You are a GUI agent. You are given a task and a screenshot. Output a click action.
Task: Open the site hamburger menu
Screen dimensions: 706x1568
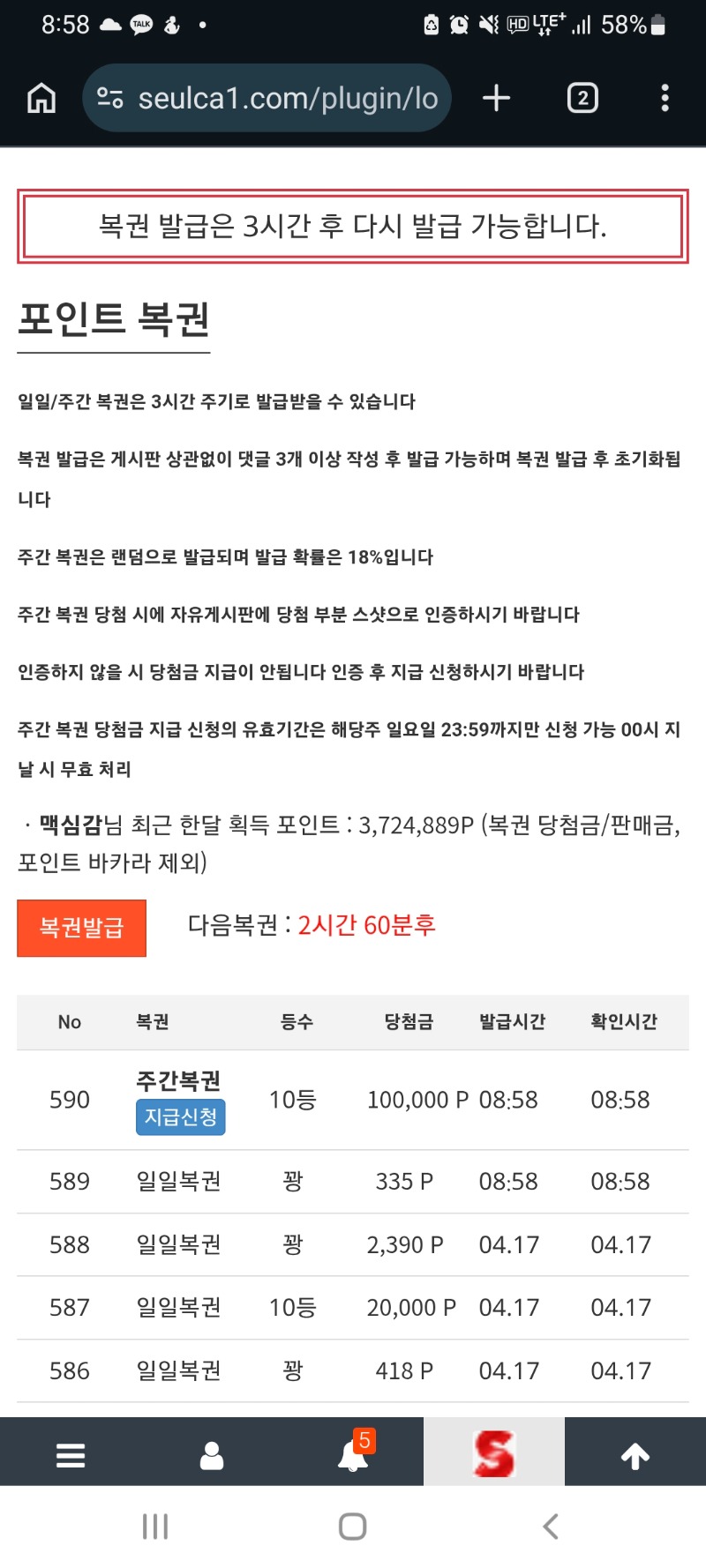[x=71, y=1455]
